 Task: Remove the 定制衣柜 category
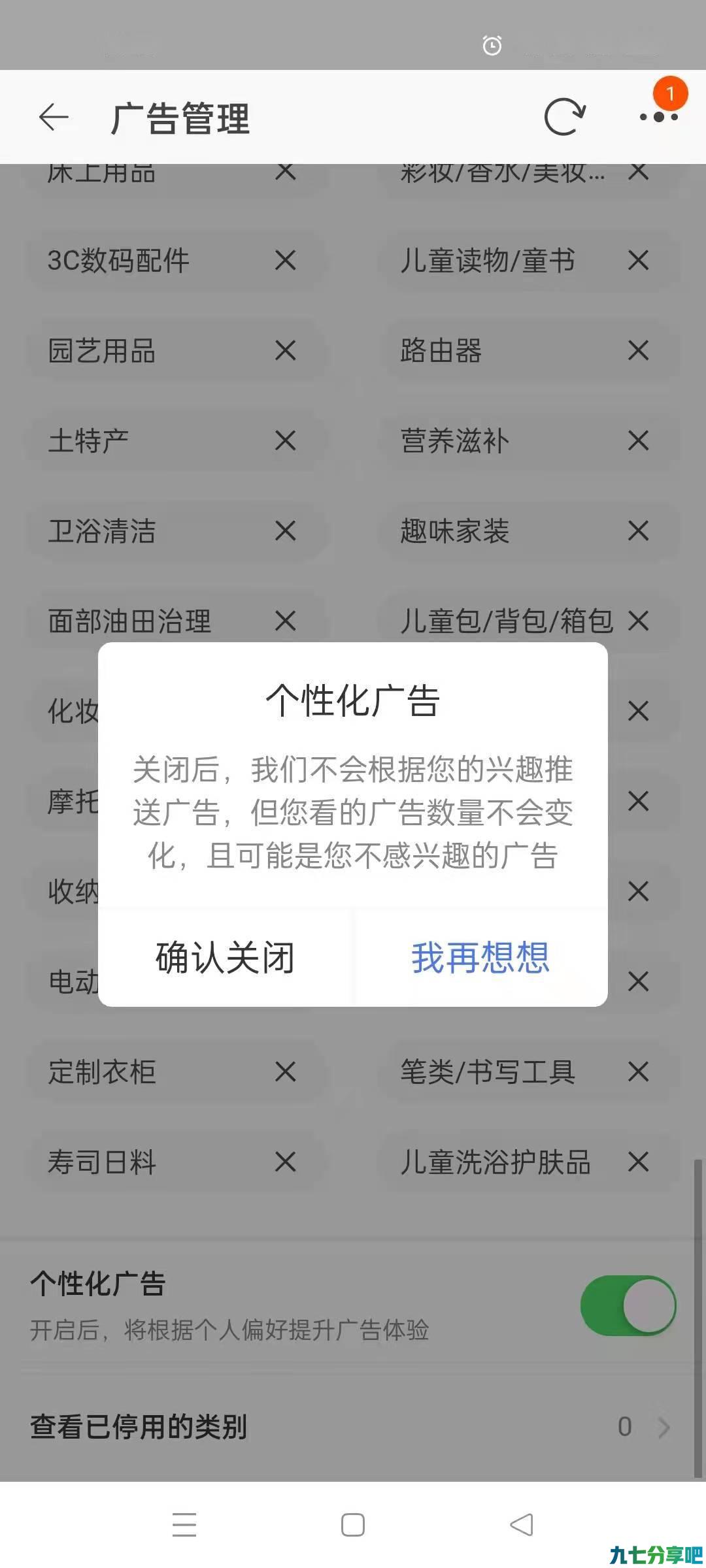(x=286, y=1072)
